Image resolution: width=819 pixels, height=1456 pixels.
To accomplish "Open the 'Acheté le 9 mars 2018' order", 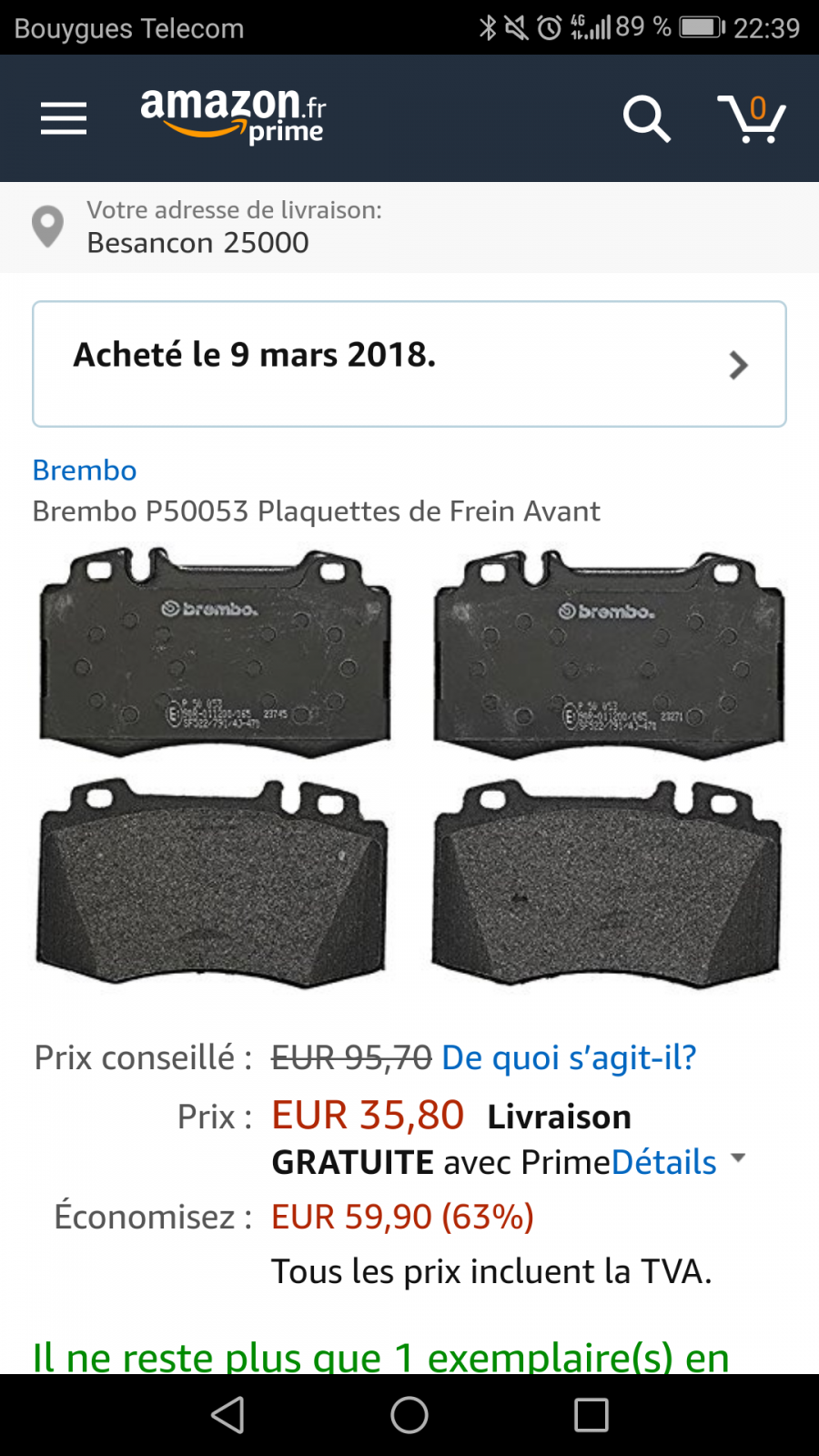I will click(409, 364).
